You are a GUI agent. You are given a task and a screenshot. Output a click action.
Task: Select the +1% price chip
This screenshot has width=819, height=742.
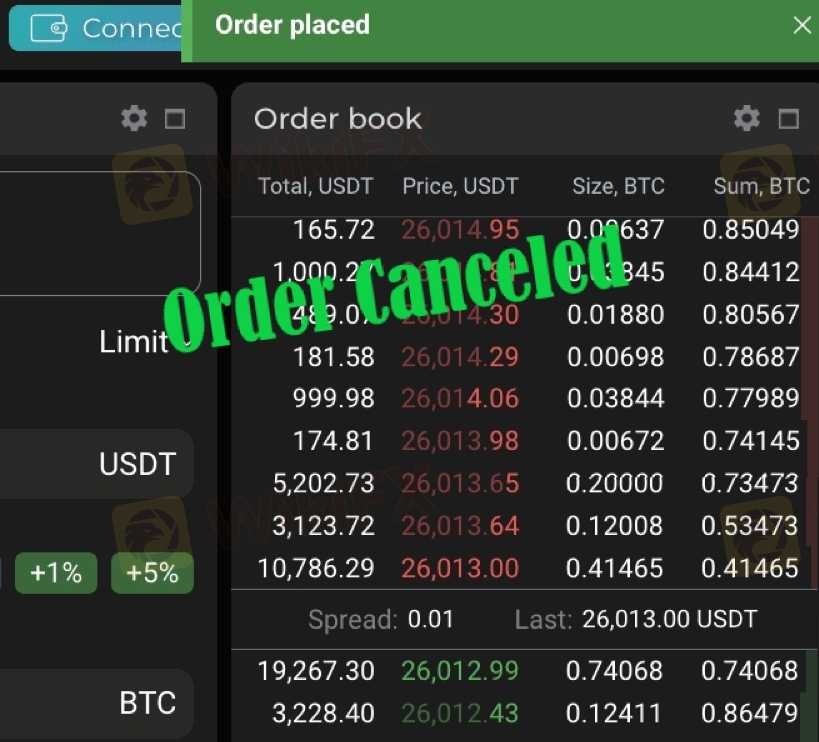[x=56, y=573]
